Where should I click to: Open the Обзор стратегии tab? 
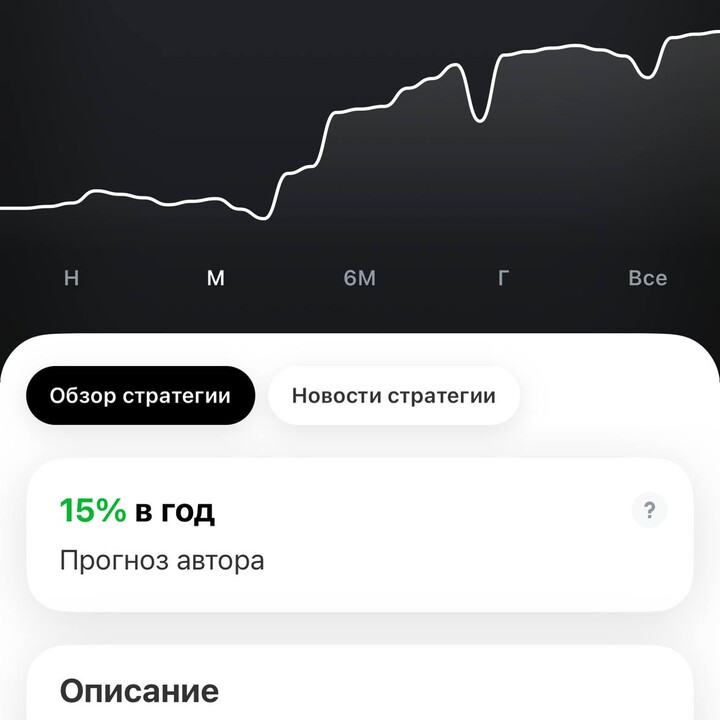tap(140, 395)
